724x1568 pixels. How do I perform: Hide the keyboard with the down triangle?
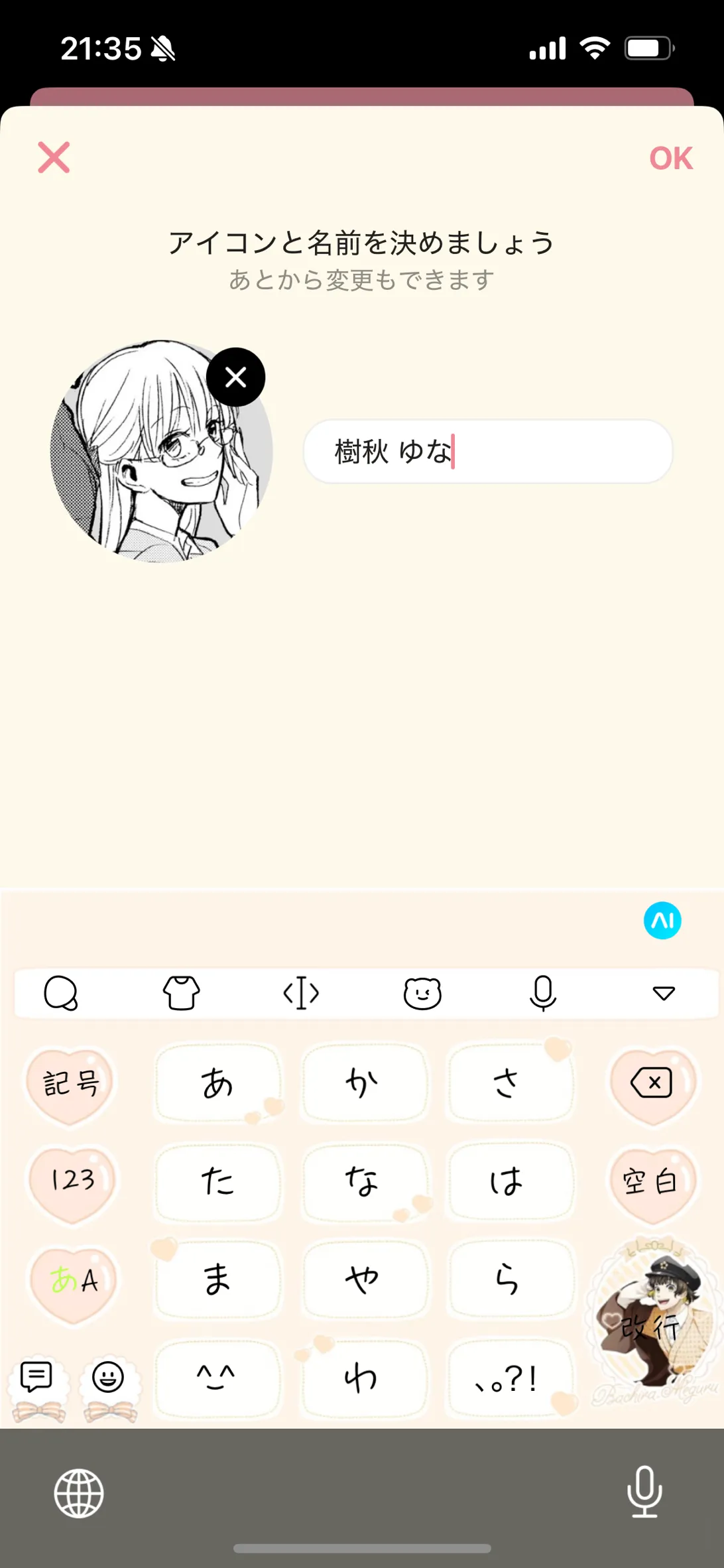click(664, 993)
